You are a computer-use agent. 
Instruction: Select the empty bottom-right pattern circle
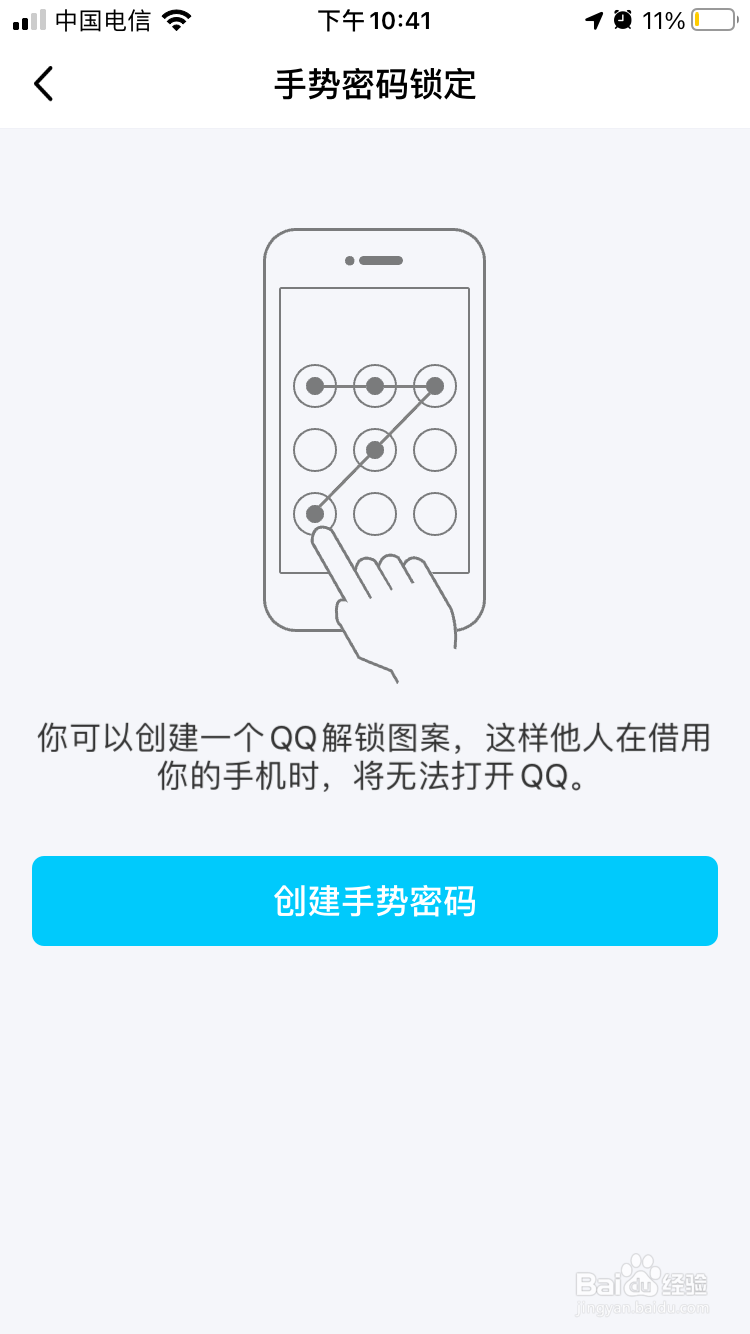pyautogui.click(x=434, y=513)
